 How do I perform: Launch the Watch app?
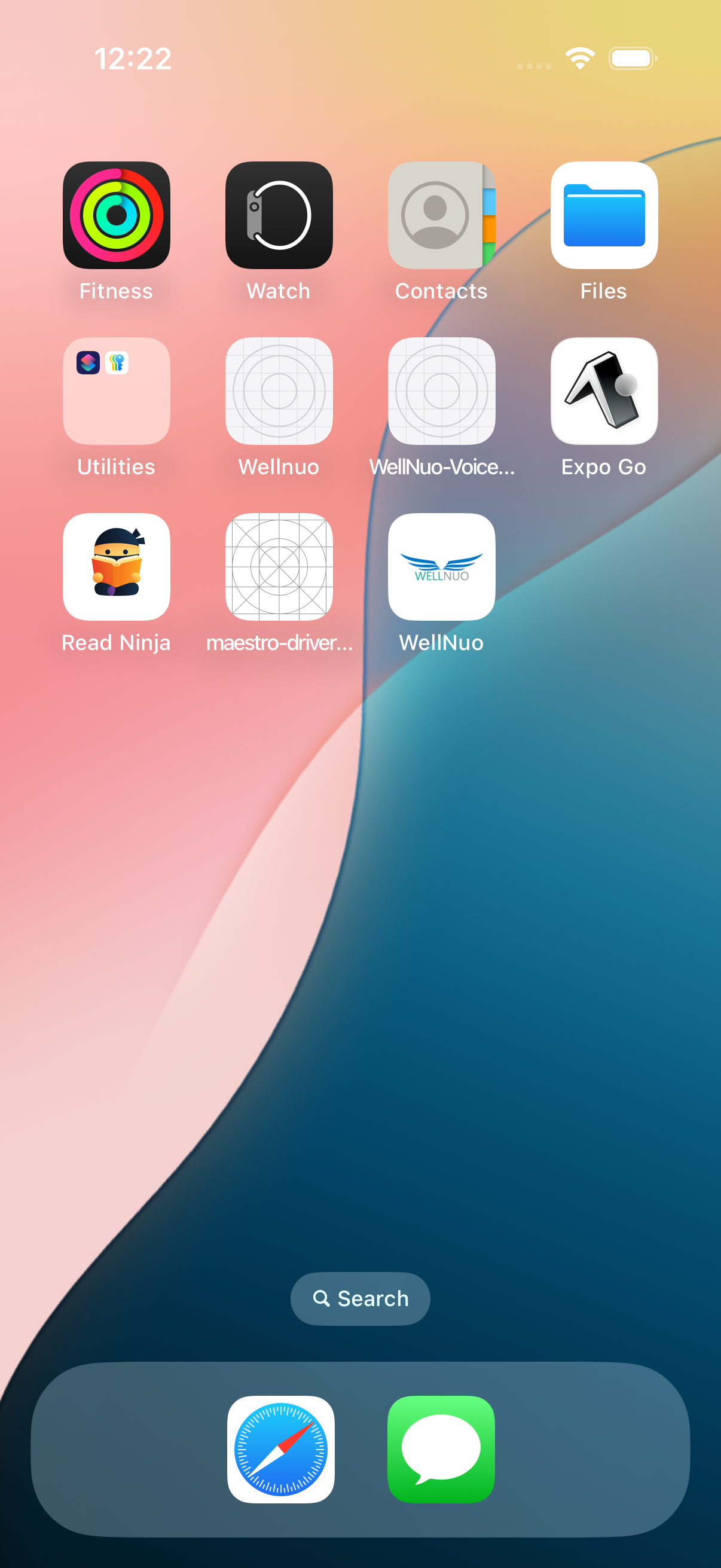coord(279,215)
